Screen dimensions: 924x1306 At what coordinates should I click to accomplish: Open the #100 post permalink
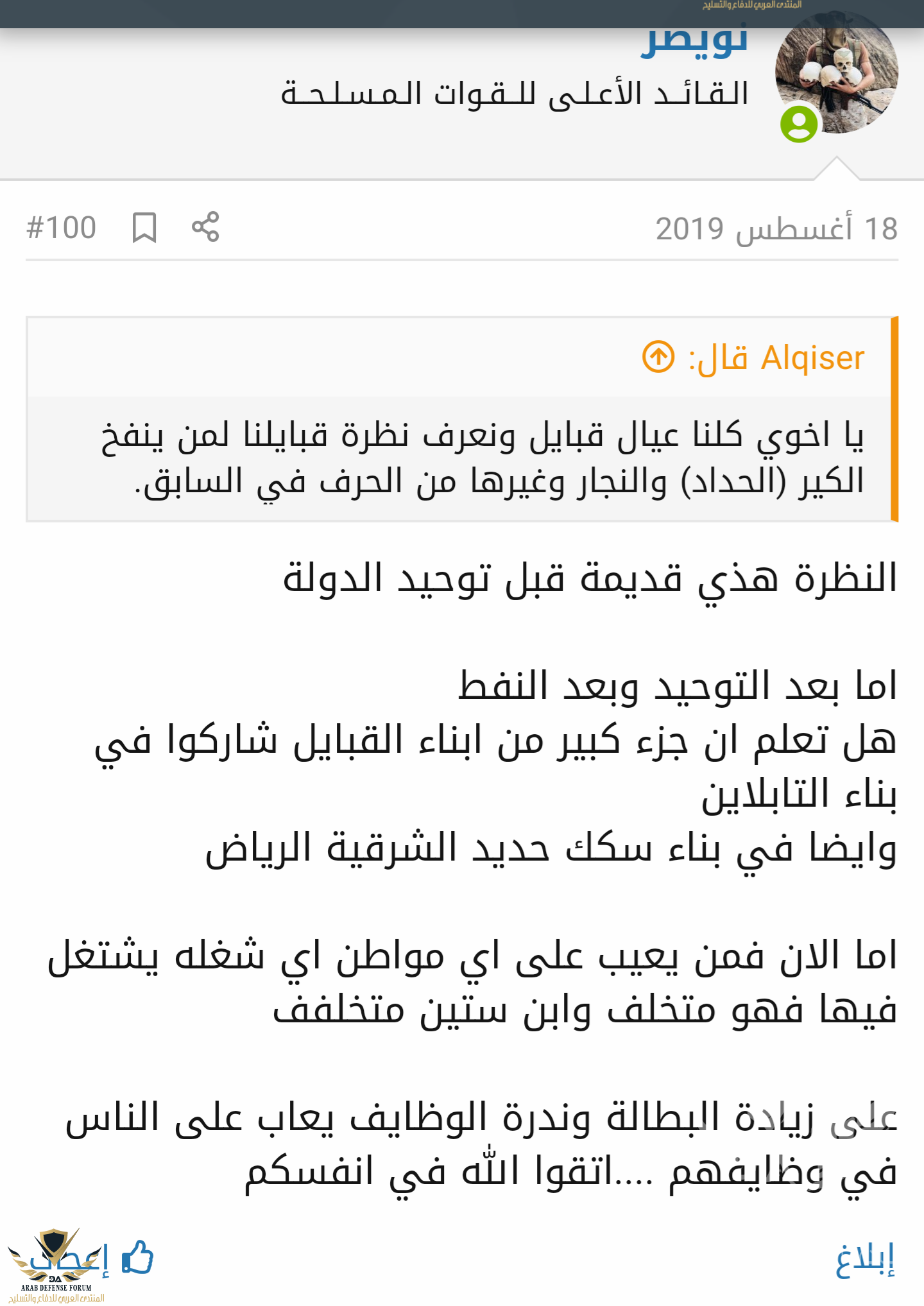[61, 228]
